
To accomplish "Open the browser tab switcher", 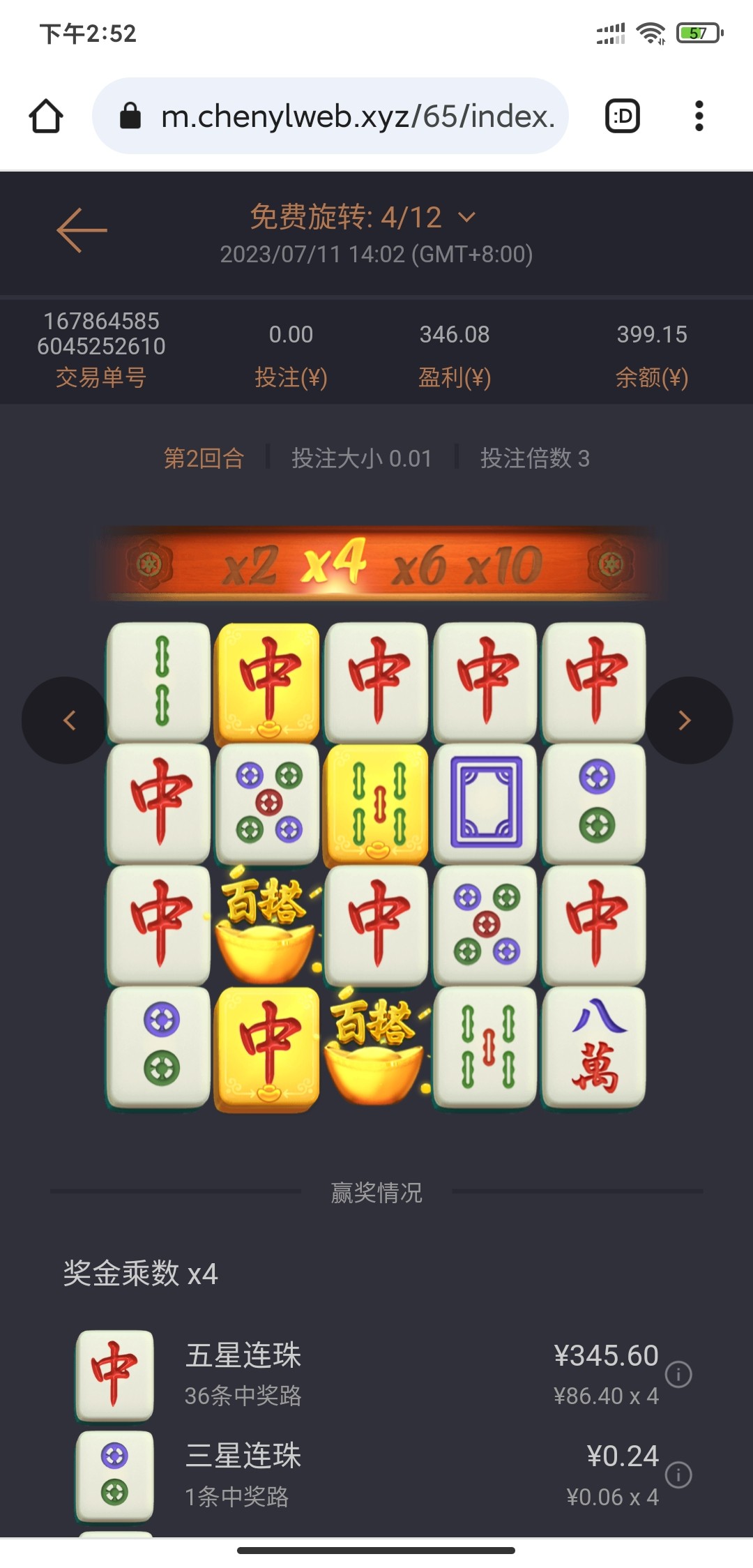I will (x=622, y=116).
